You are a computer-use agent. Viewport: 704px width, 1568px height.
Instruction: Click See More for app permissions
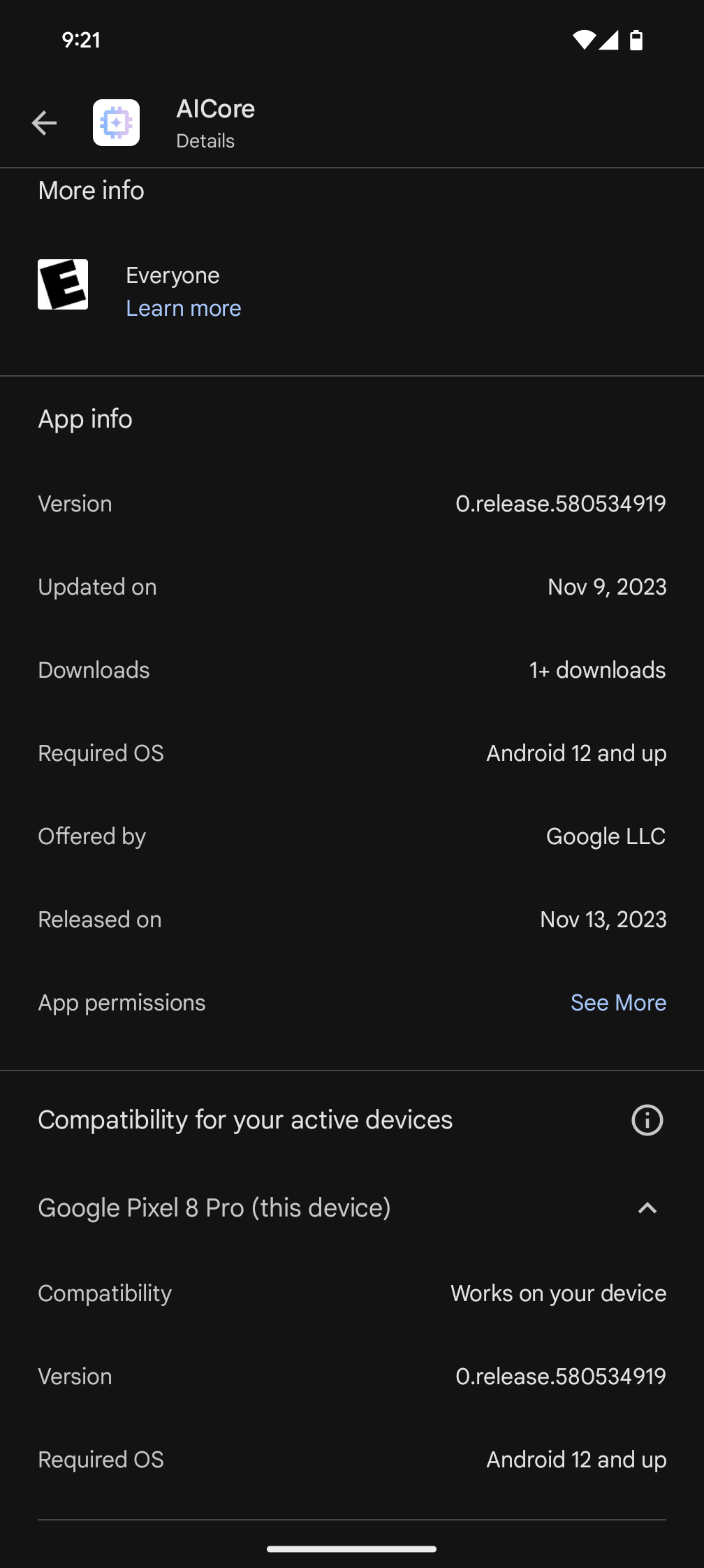617,1002
